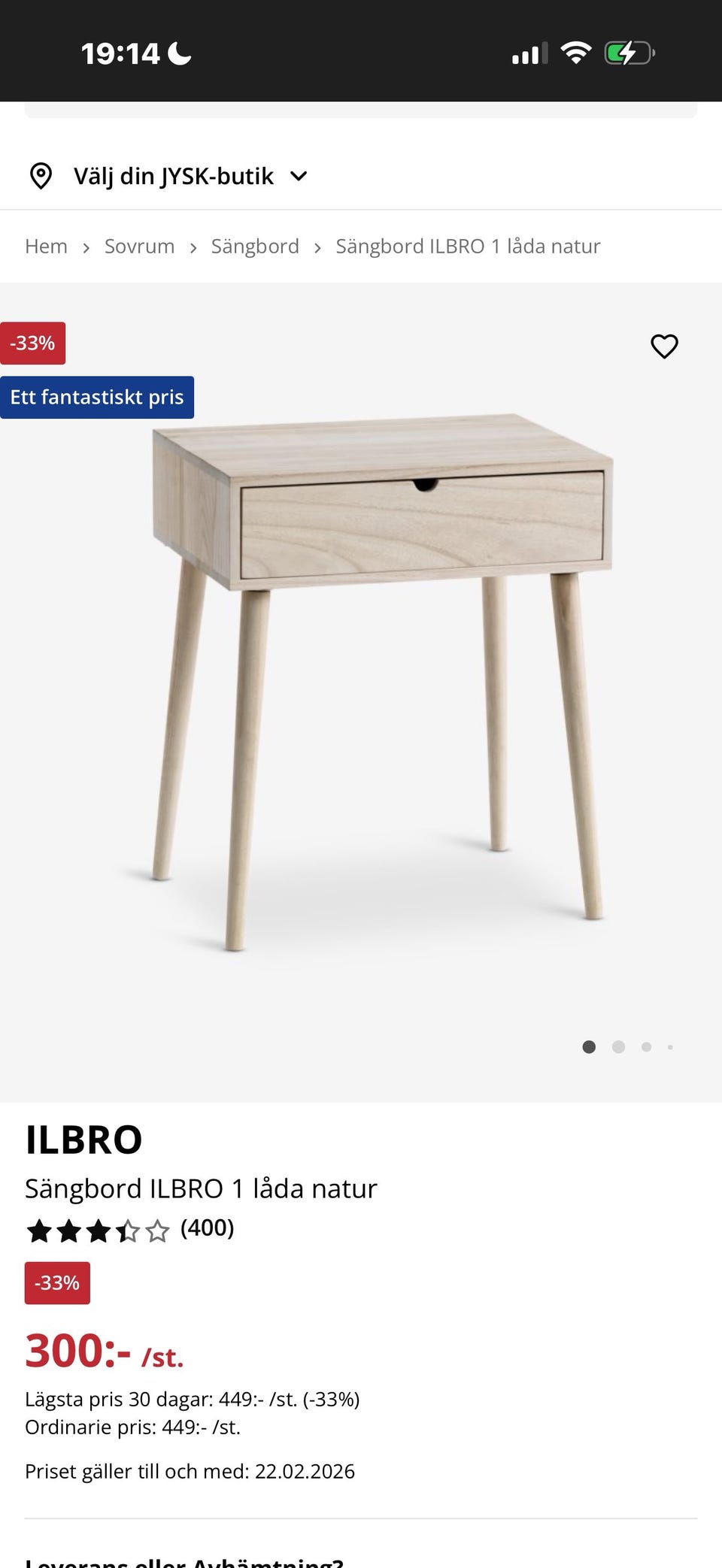The image size is (722, 1568).
Task: Click the store location pin icon
Action: pyautogui.click(x=40, y=175)
